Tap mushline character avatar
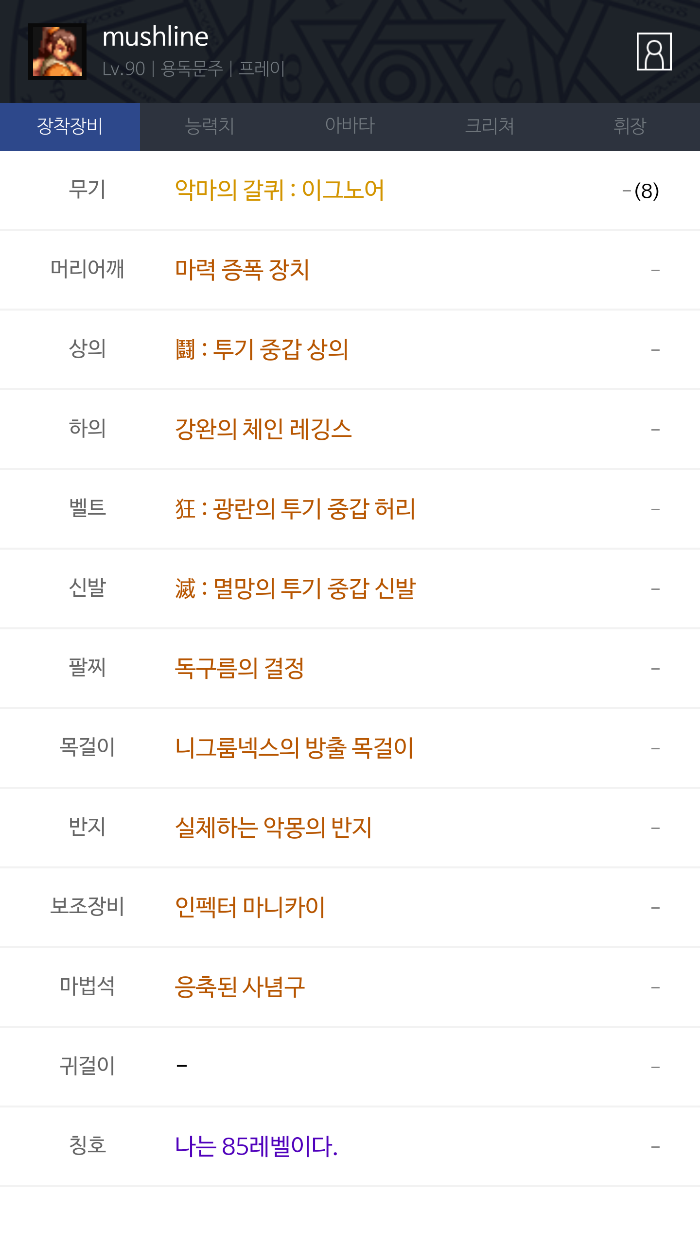This screenshot has width=700, height=1244. [x=57, y=52]
